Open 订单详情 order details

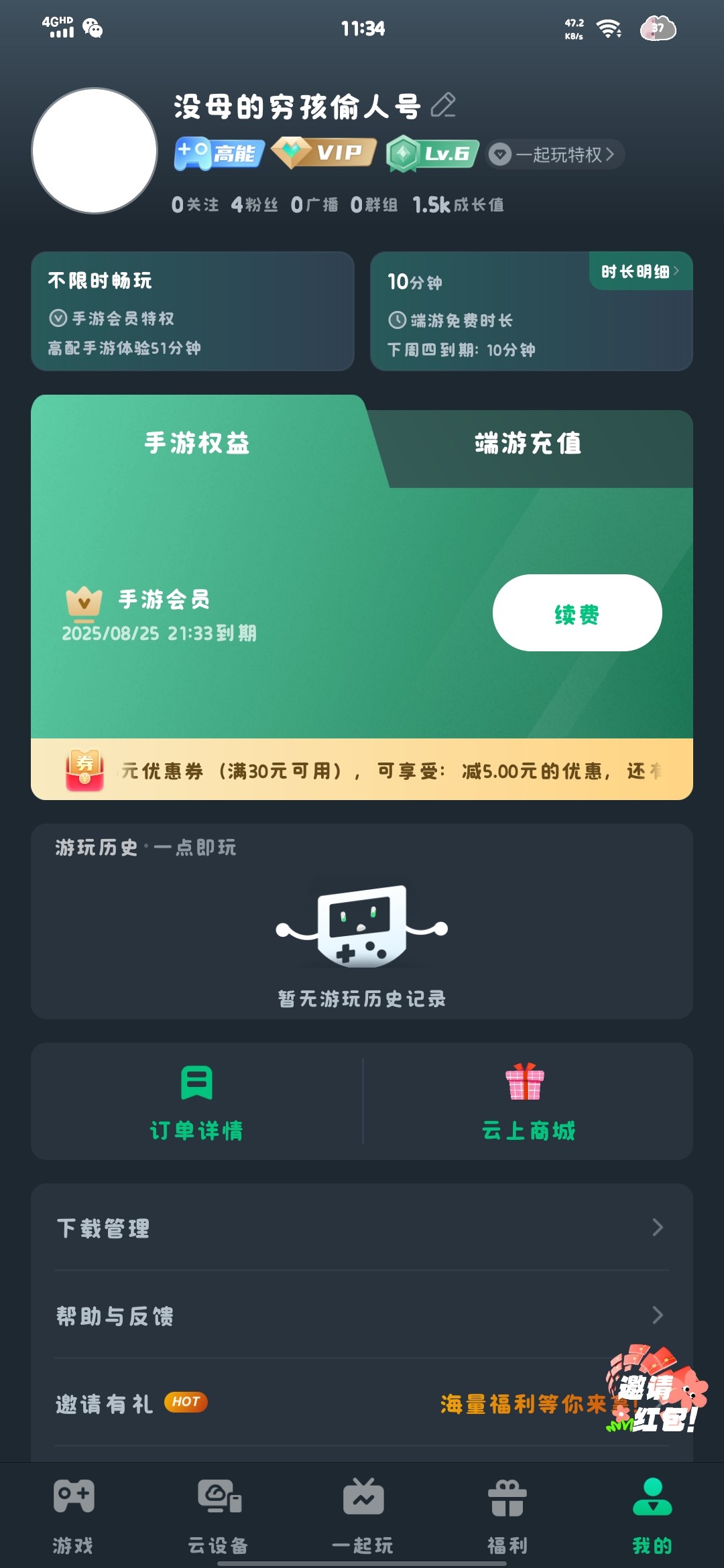point(196,1102)
